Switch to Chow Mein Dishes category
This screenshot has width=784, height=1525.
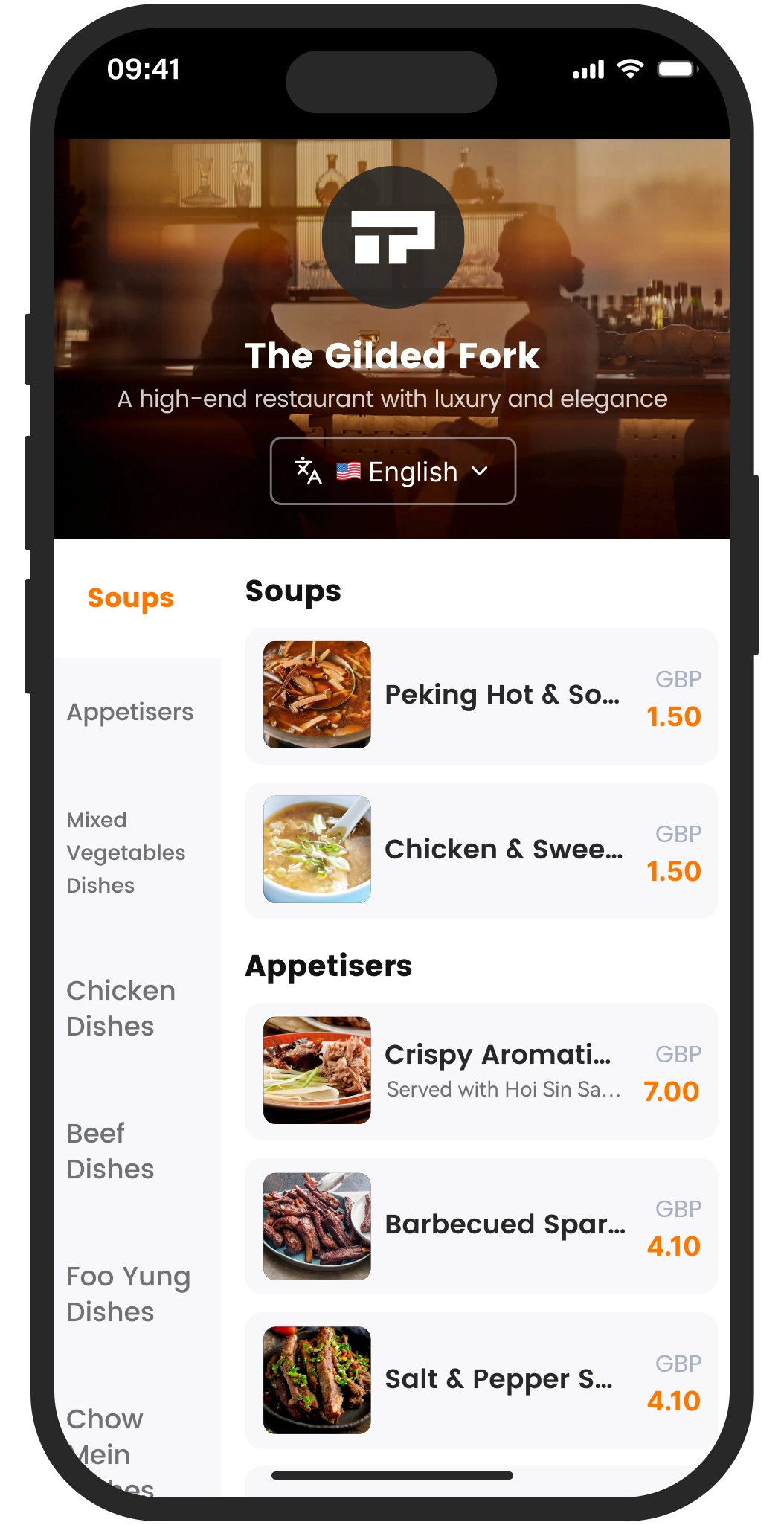[106, 1436]
